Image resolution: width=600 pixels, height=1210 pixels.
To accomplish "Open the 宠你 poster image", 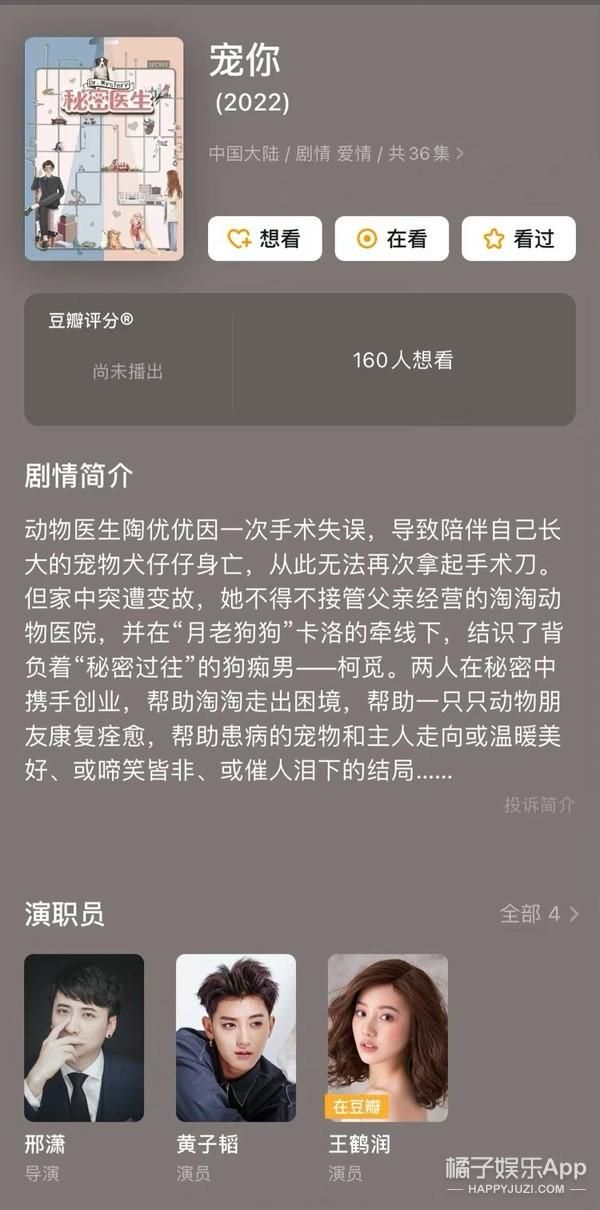I will [104, 149].
